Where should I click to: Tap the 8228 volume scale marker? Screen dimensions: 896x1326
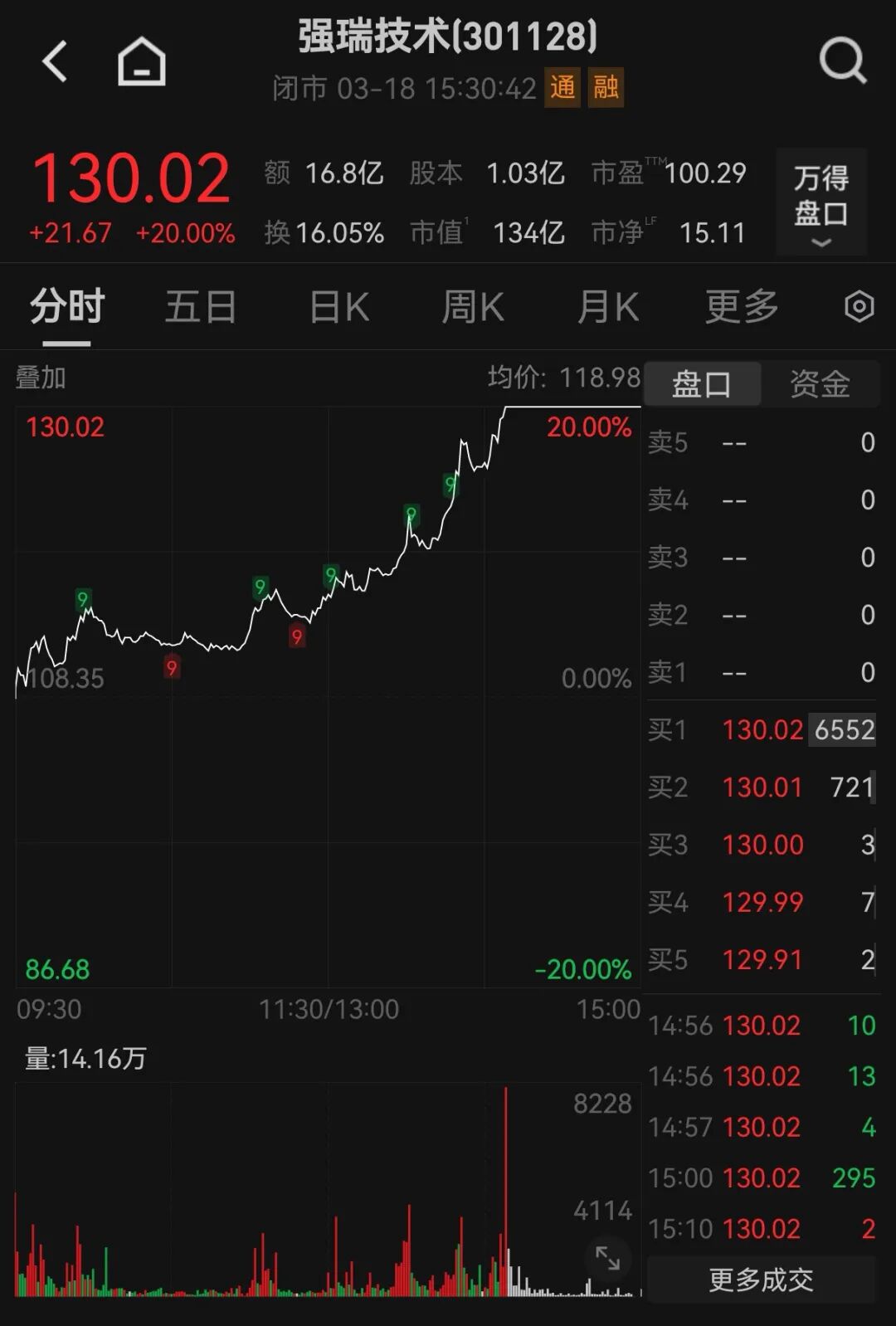(x=602, y=1104)
